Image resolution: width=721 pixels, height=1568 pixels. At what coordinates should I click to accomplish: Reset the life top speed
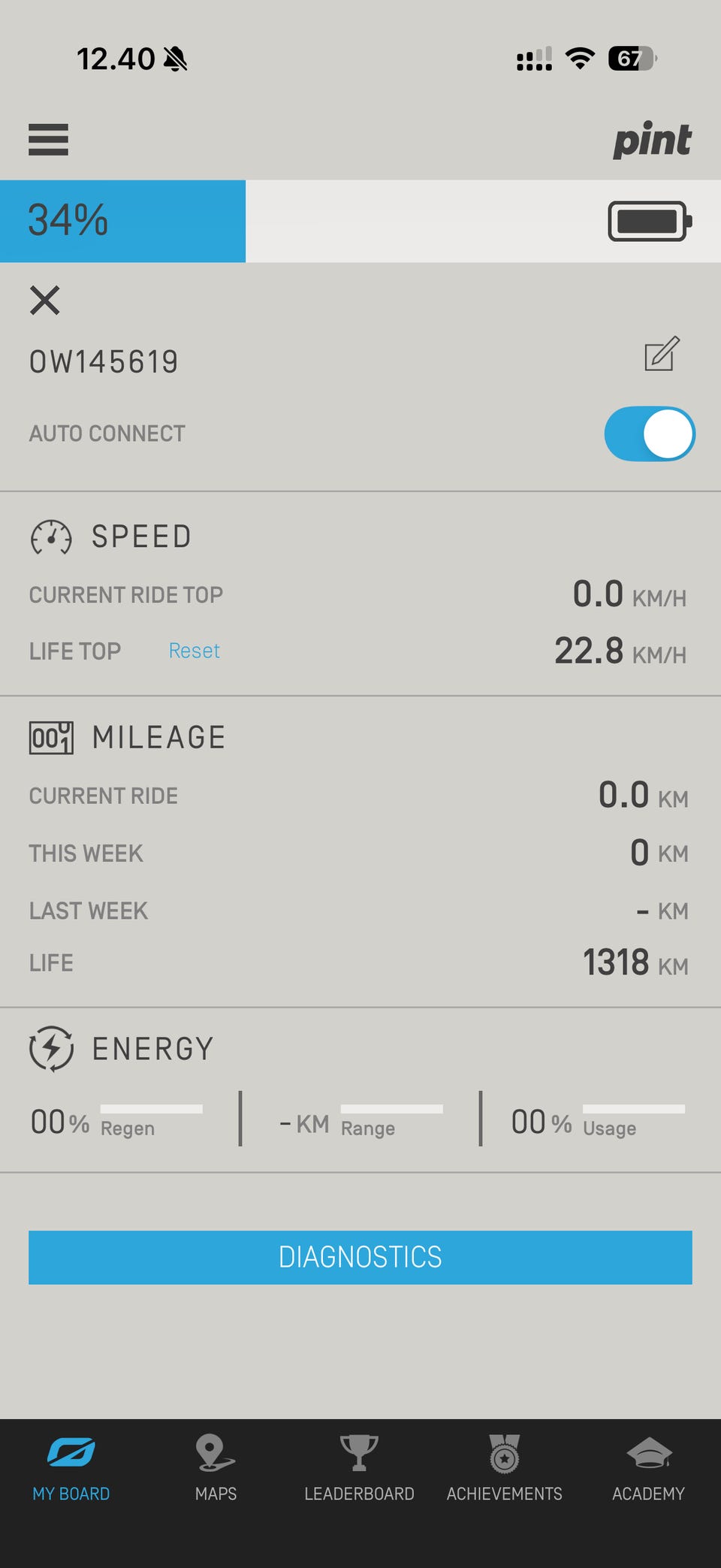coord(194,651)
